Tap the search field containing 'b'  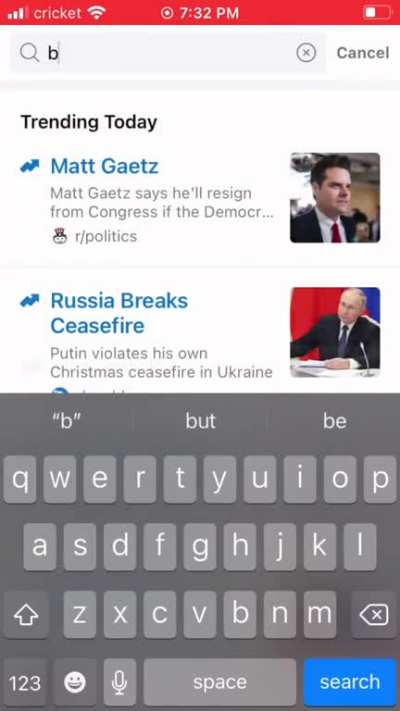pyautogui.click(x=168, y=53)
